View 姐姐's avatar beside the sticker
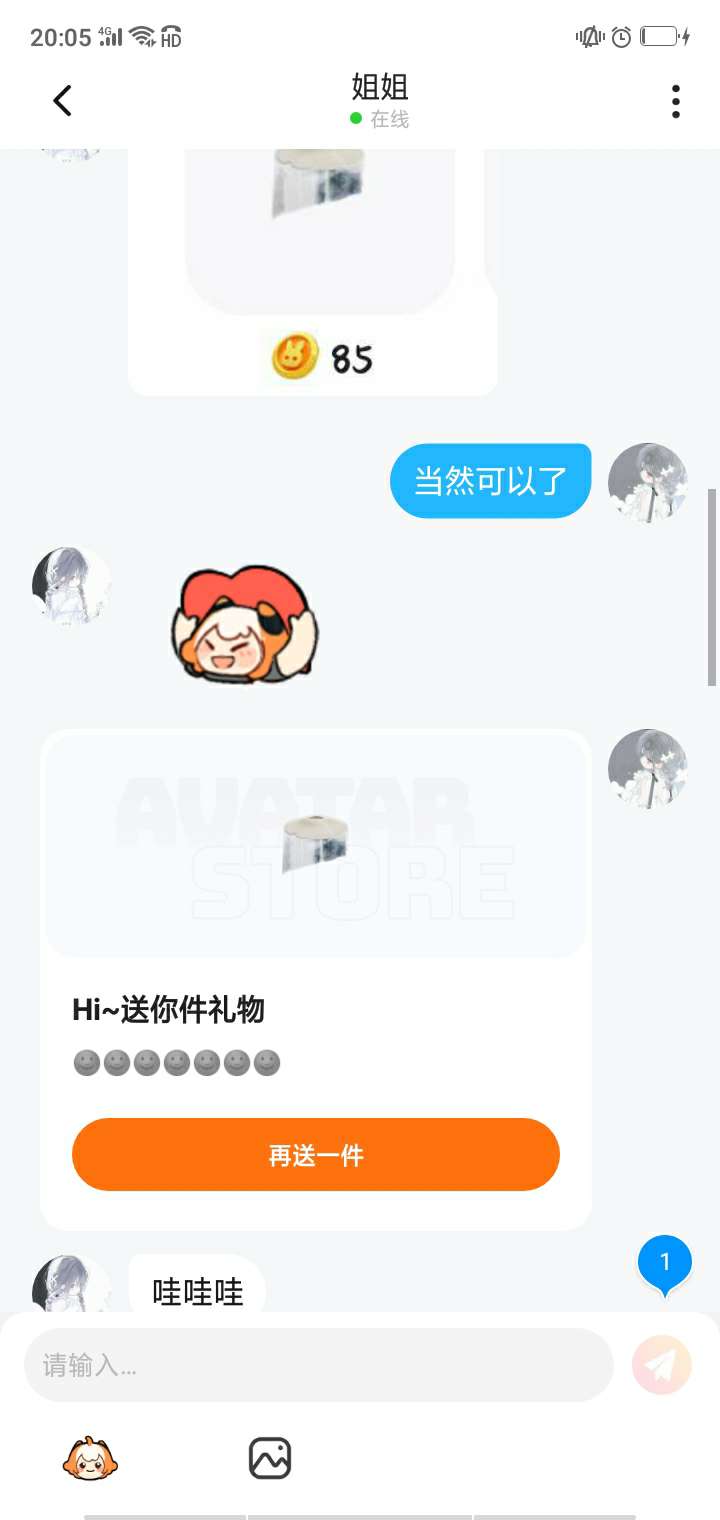720x1520 pixels. tap(71, 587)
